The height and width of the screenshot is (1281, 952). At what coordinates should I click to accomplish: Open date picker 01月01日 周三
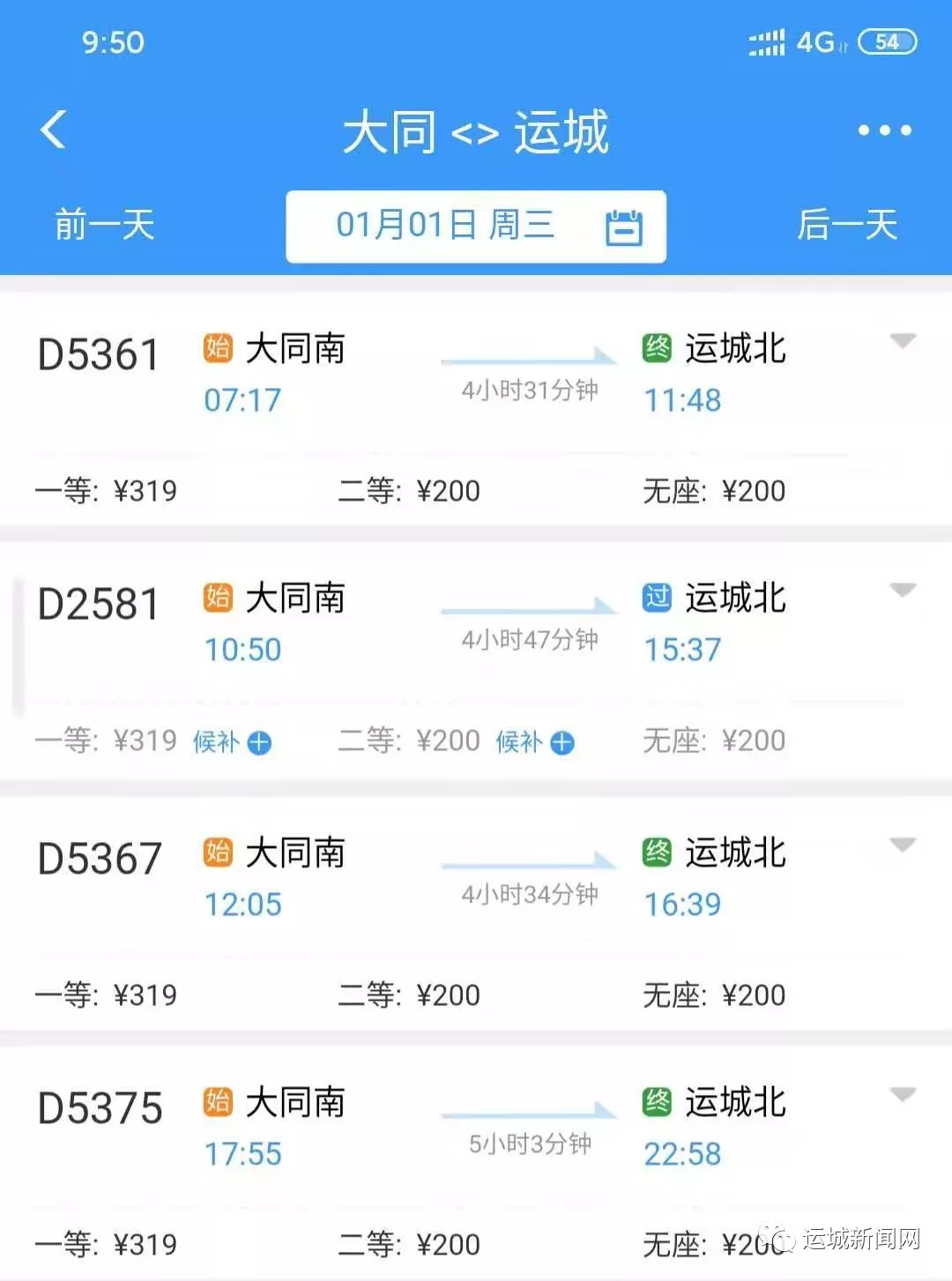coord(476,226)
